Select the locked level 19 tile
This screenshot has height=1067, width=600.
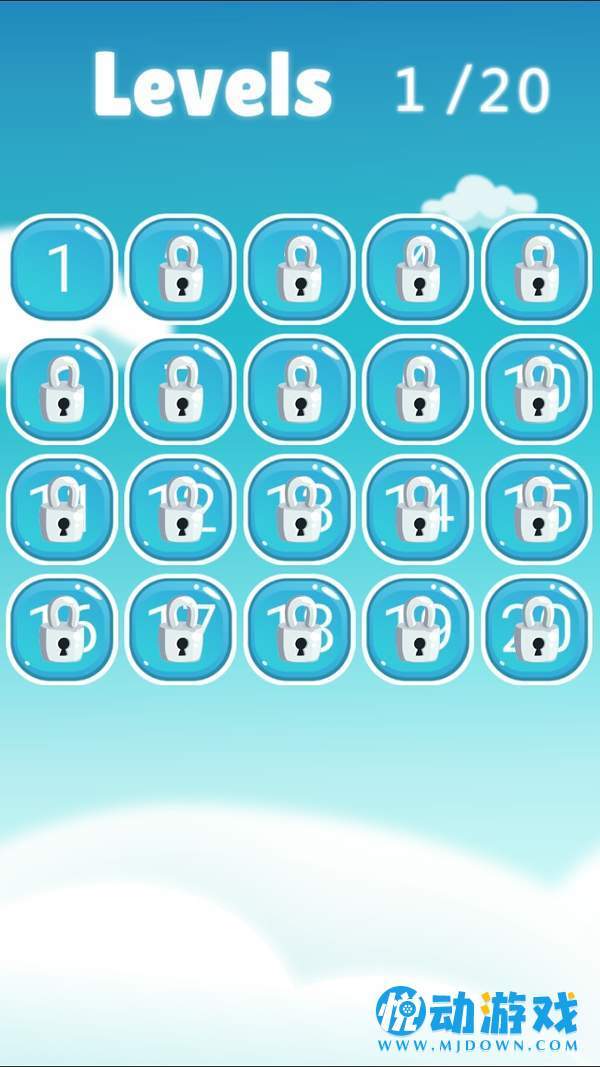(x=418, y=629)
